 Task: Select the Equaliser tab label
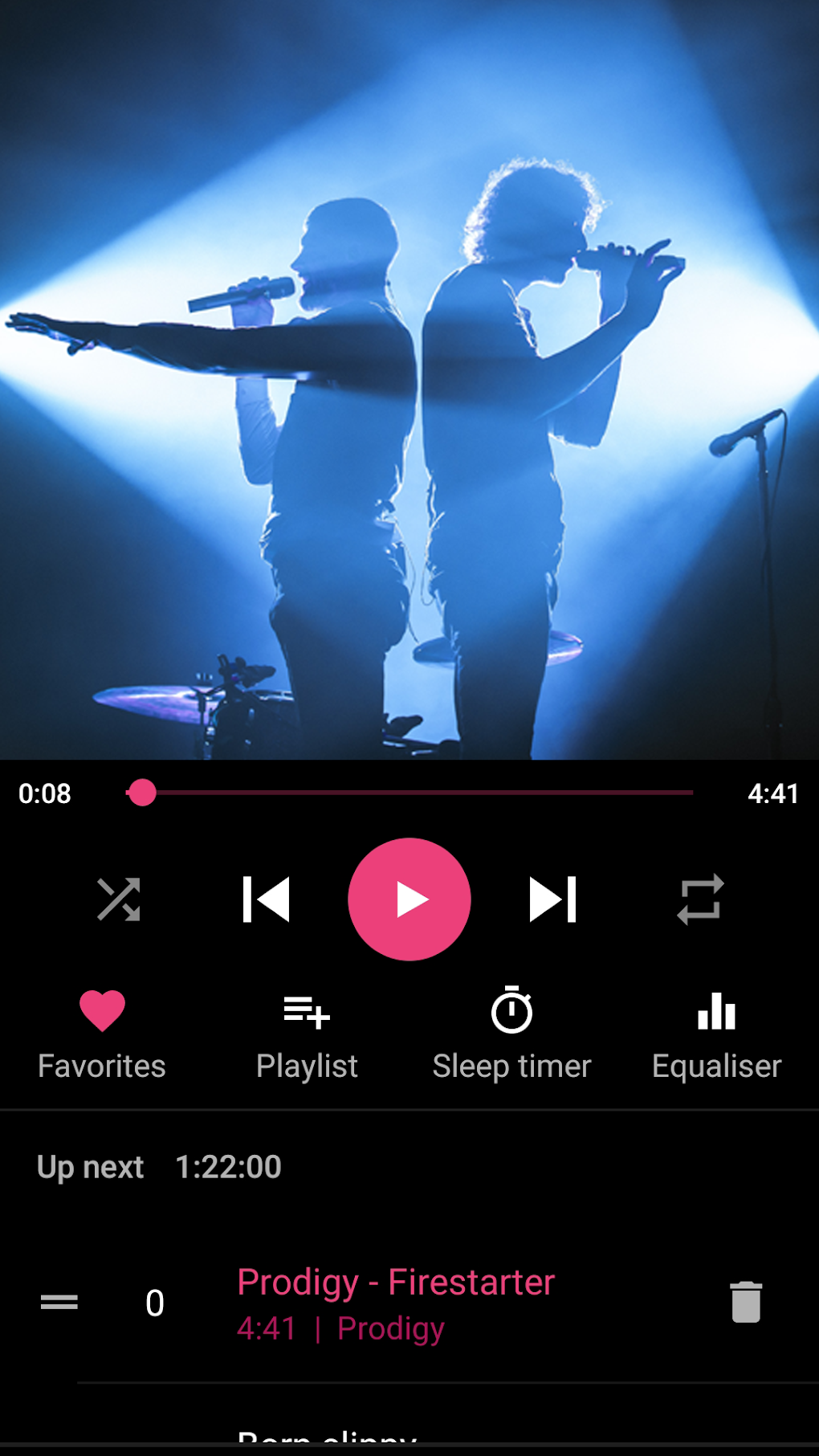(x=716, y=1066)
